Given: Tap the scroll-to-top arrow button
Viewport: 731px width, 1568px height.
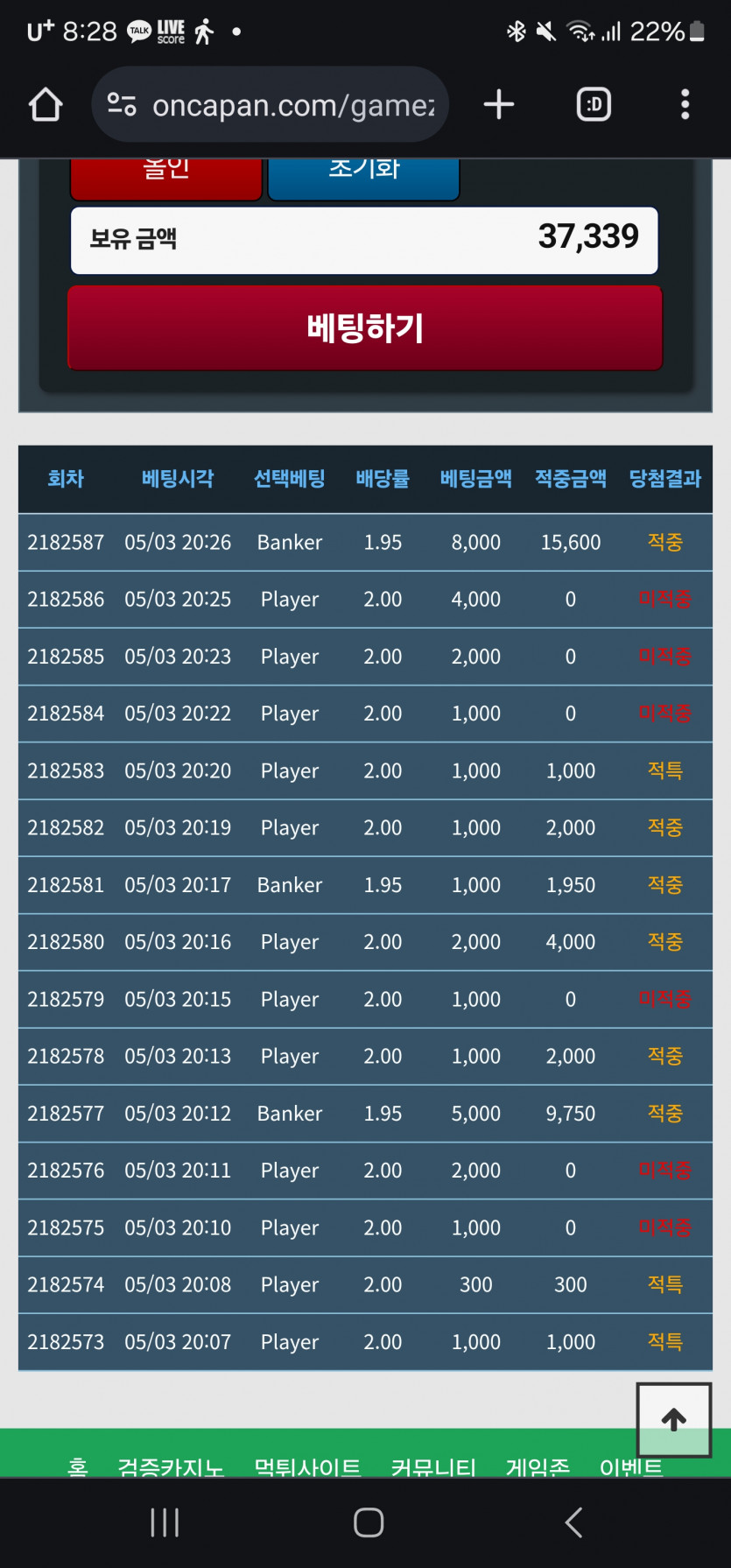Looking at the screenshot, I should point(673,1419).
